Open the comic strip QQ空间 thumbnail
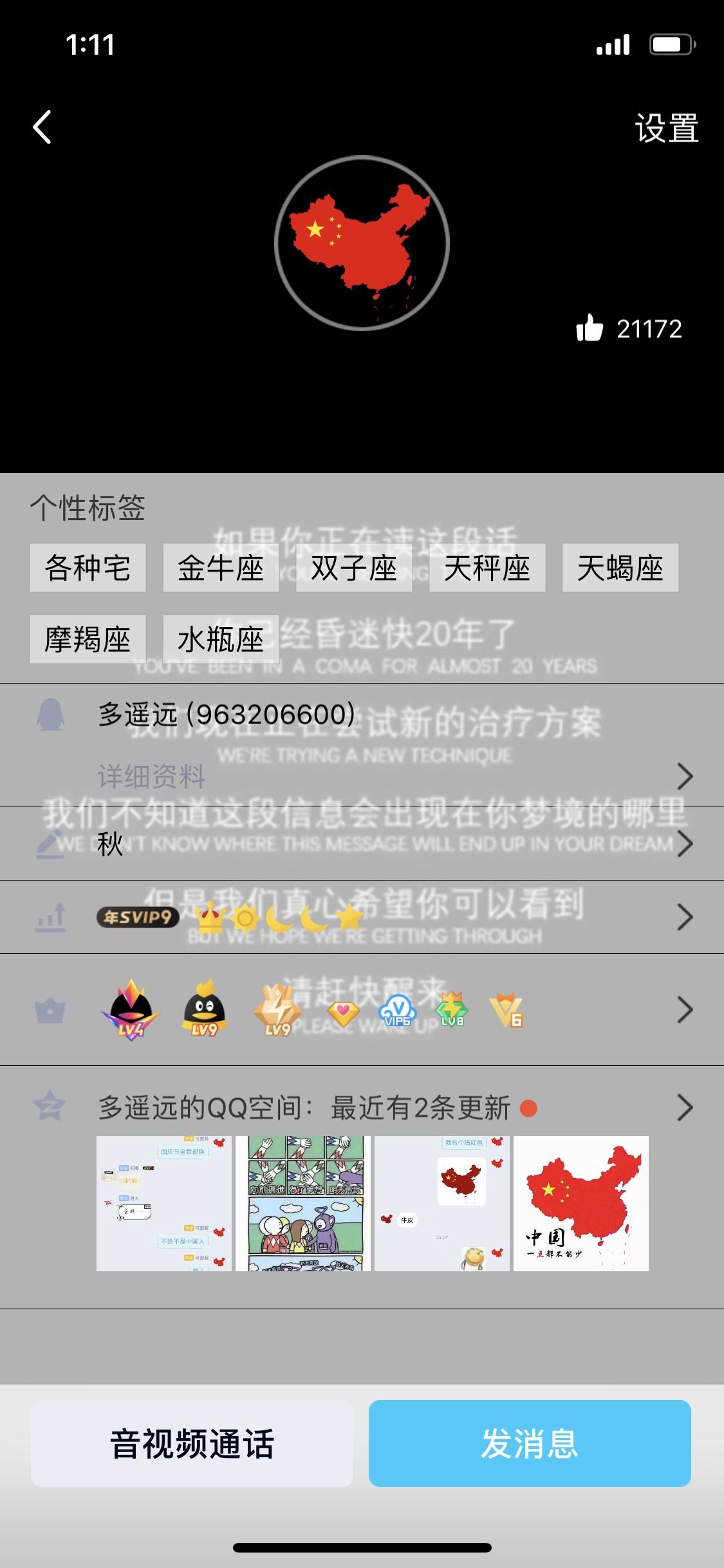The height and width of the screenshot is (1568, 724). [x=302, y=1203]
